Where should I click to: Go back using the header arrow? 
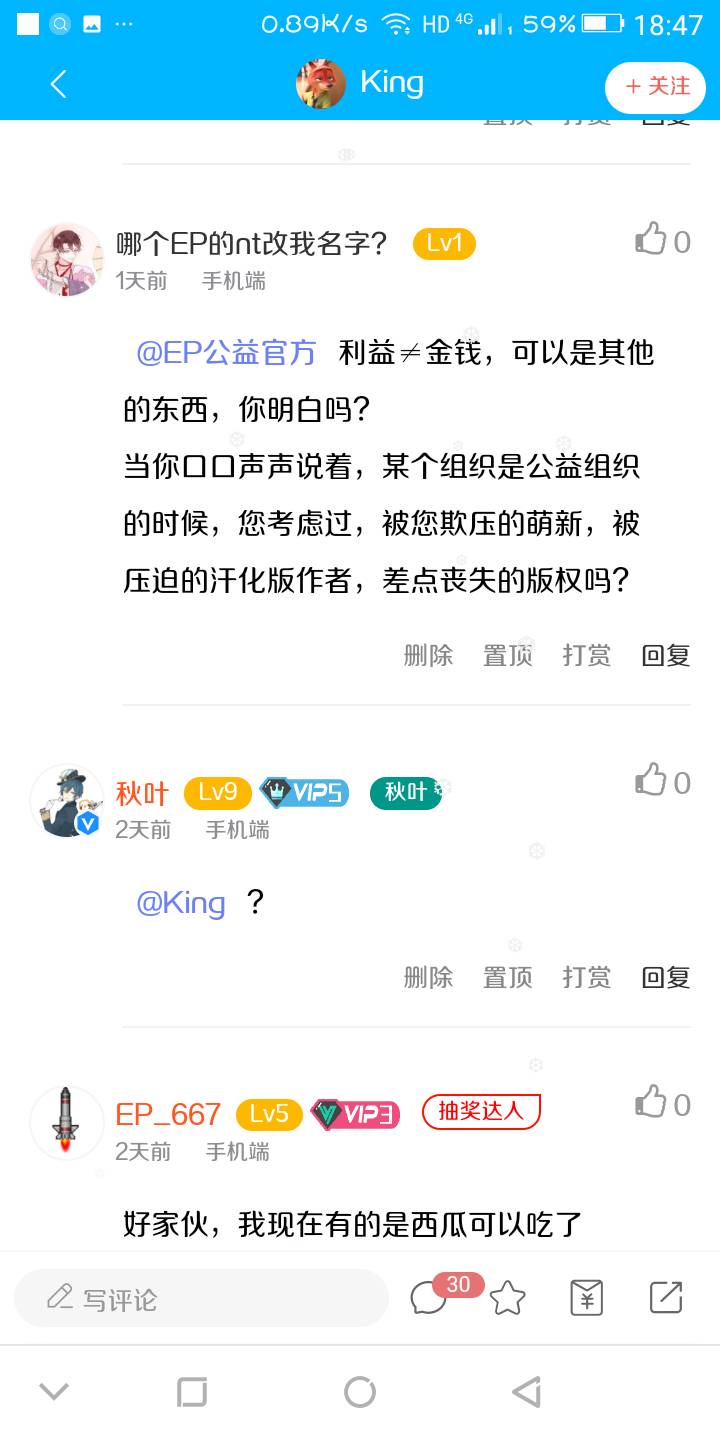[58, 85]
